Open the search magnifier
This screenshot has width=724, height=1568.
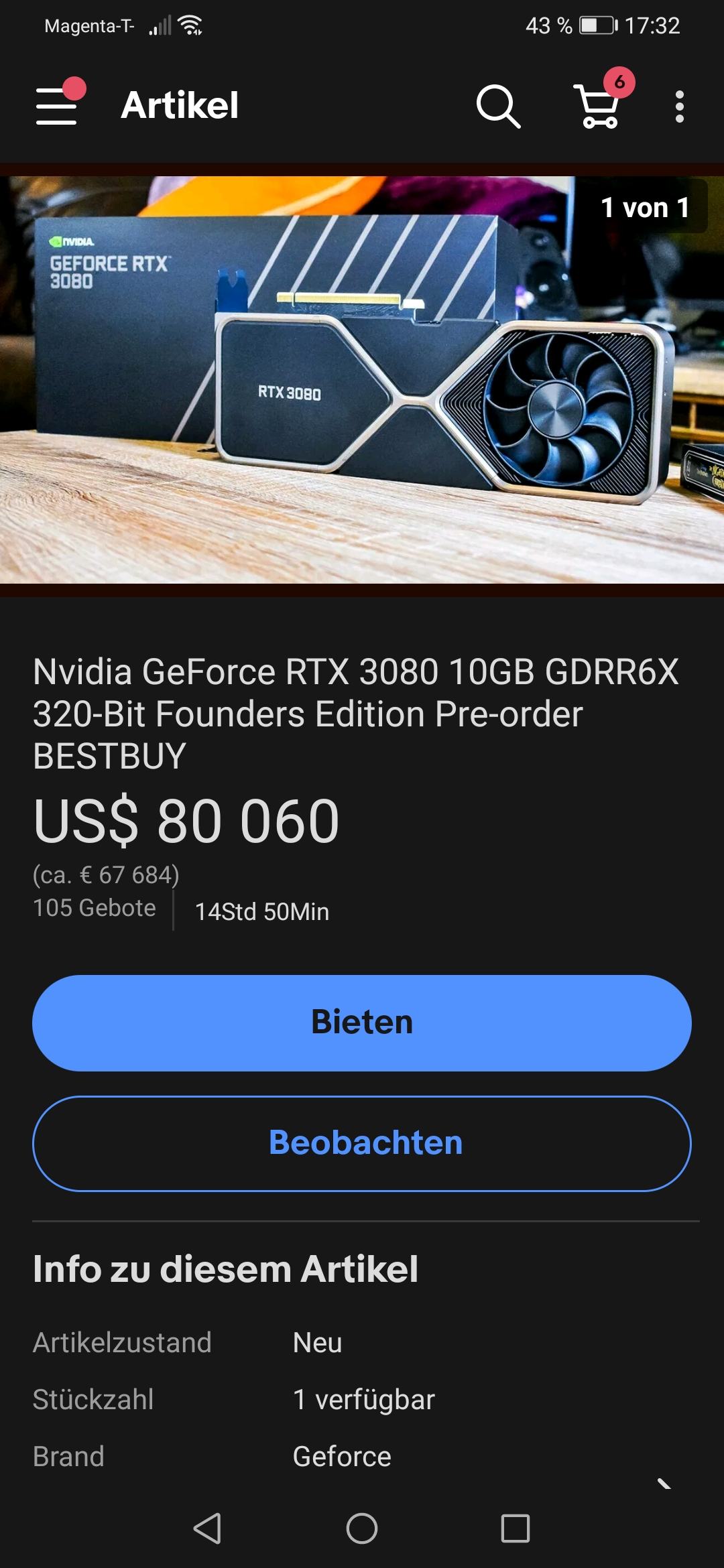coord(498,106)
